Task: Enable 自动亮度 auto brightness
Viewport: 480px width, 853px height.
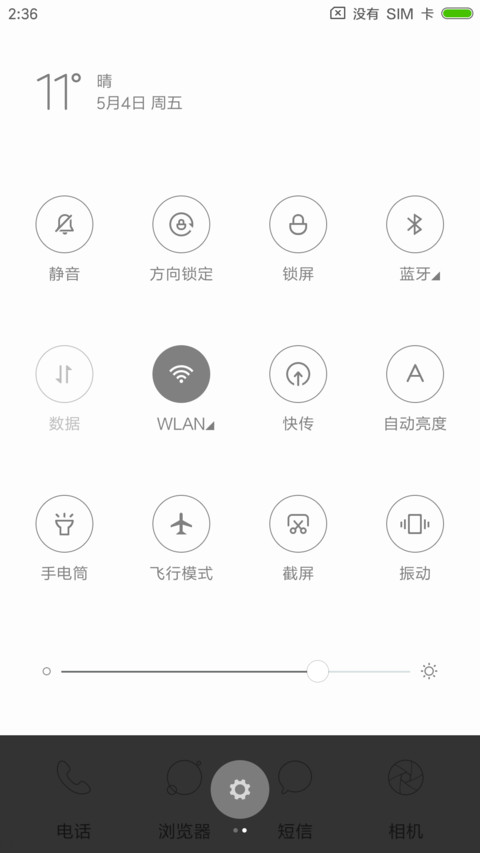Action: tap(415, 374)
